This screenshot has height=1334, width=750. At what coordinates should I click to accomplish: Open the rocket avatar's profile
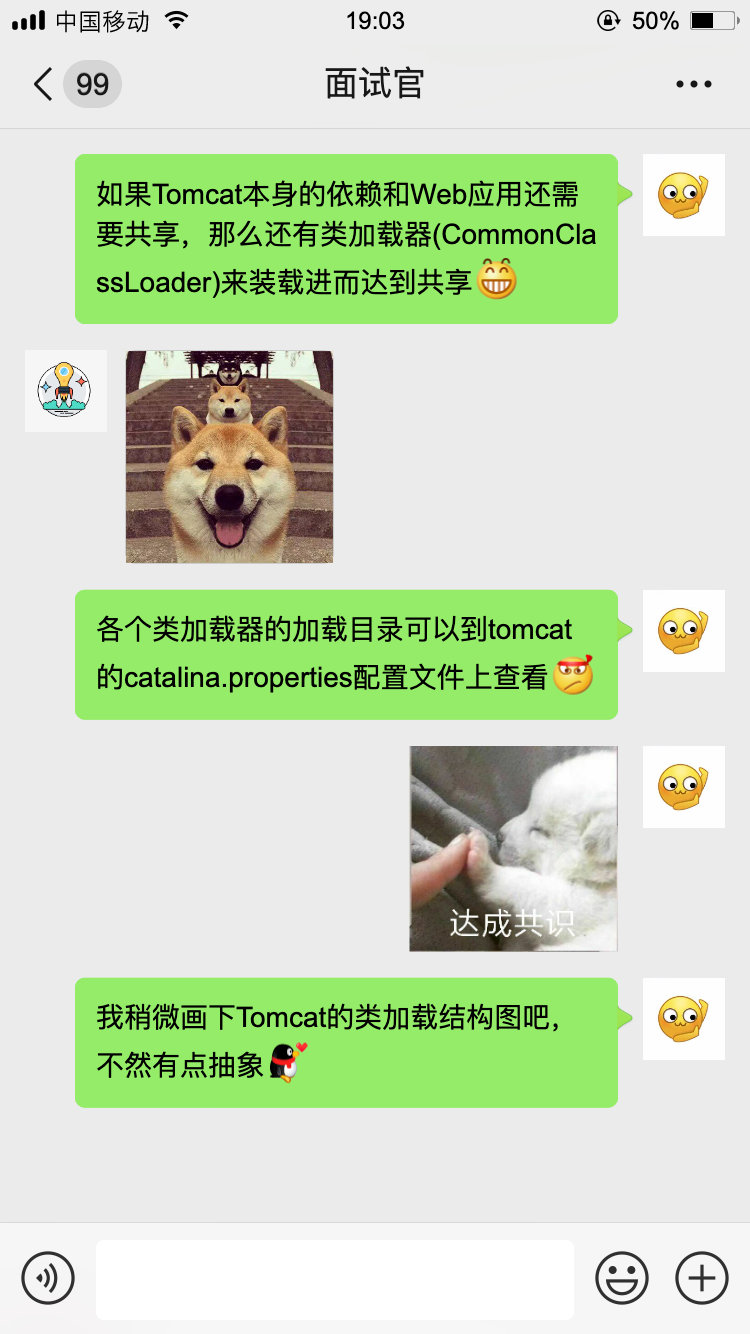tap(66, 391)
